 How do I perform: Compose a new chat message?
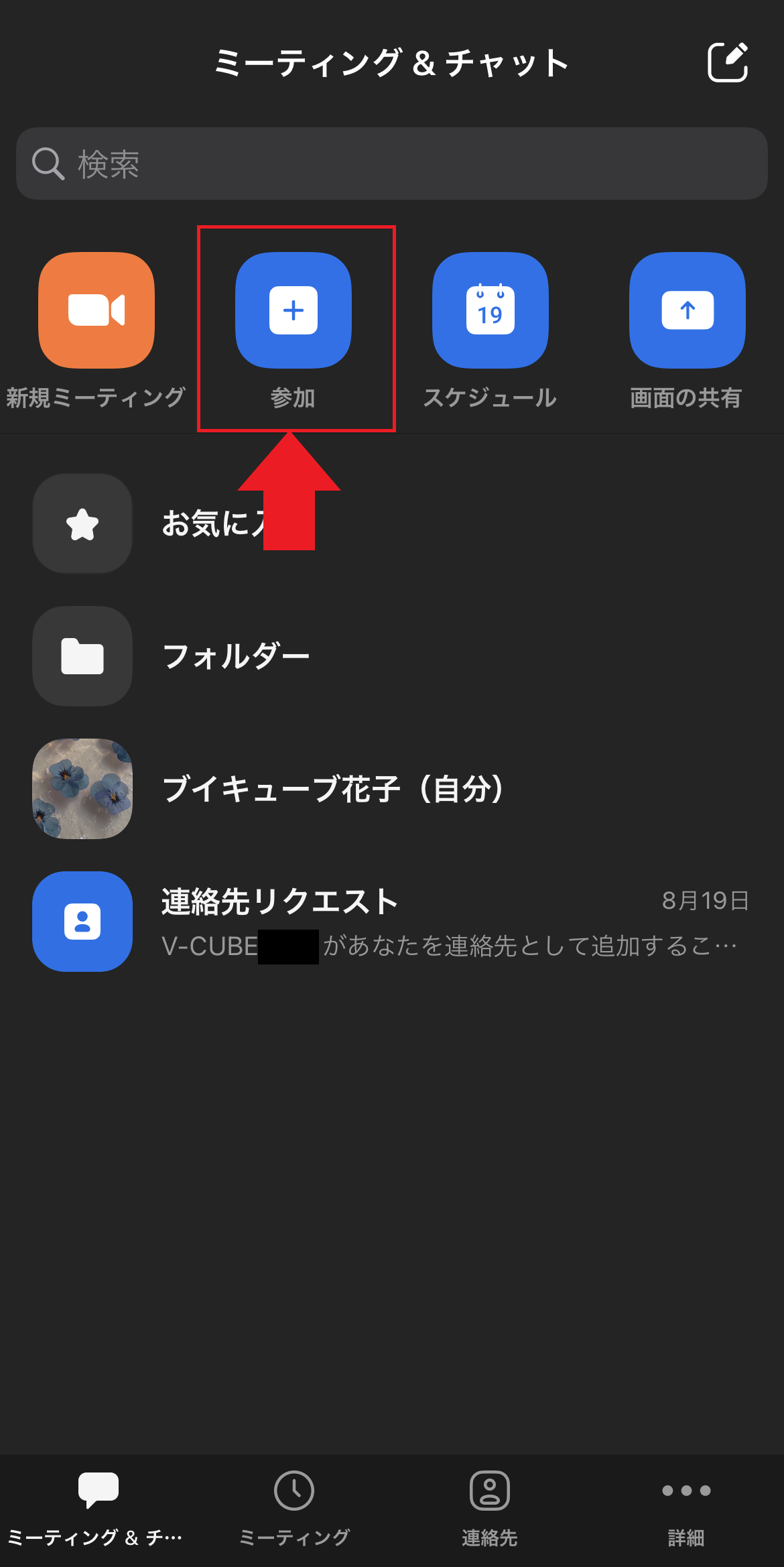tap(728, 62)
